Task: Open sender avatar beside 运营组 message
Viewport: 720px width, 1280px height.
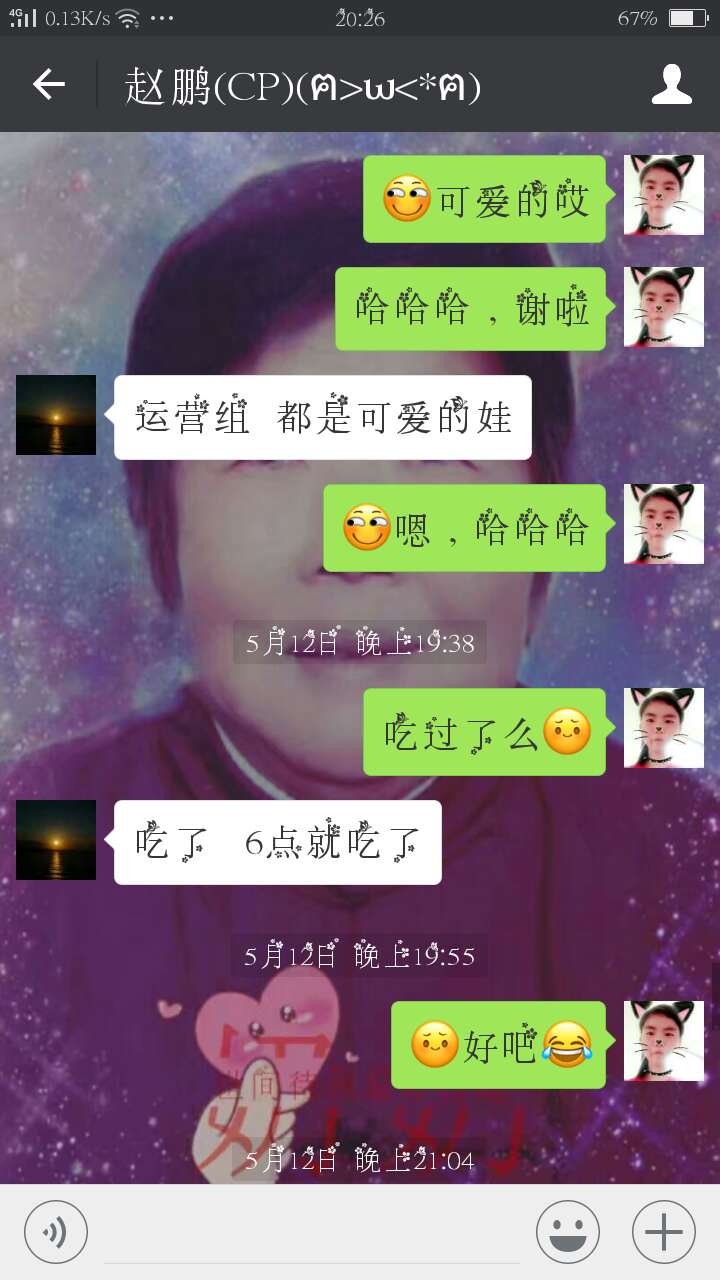Action: point(56,415)
